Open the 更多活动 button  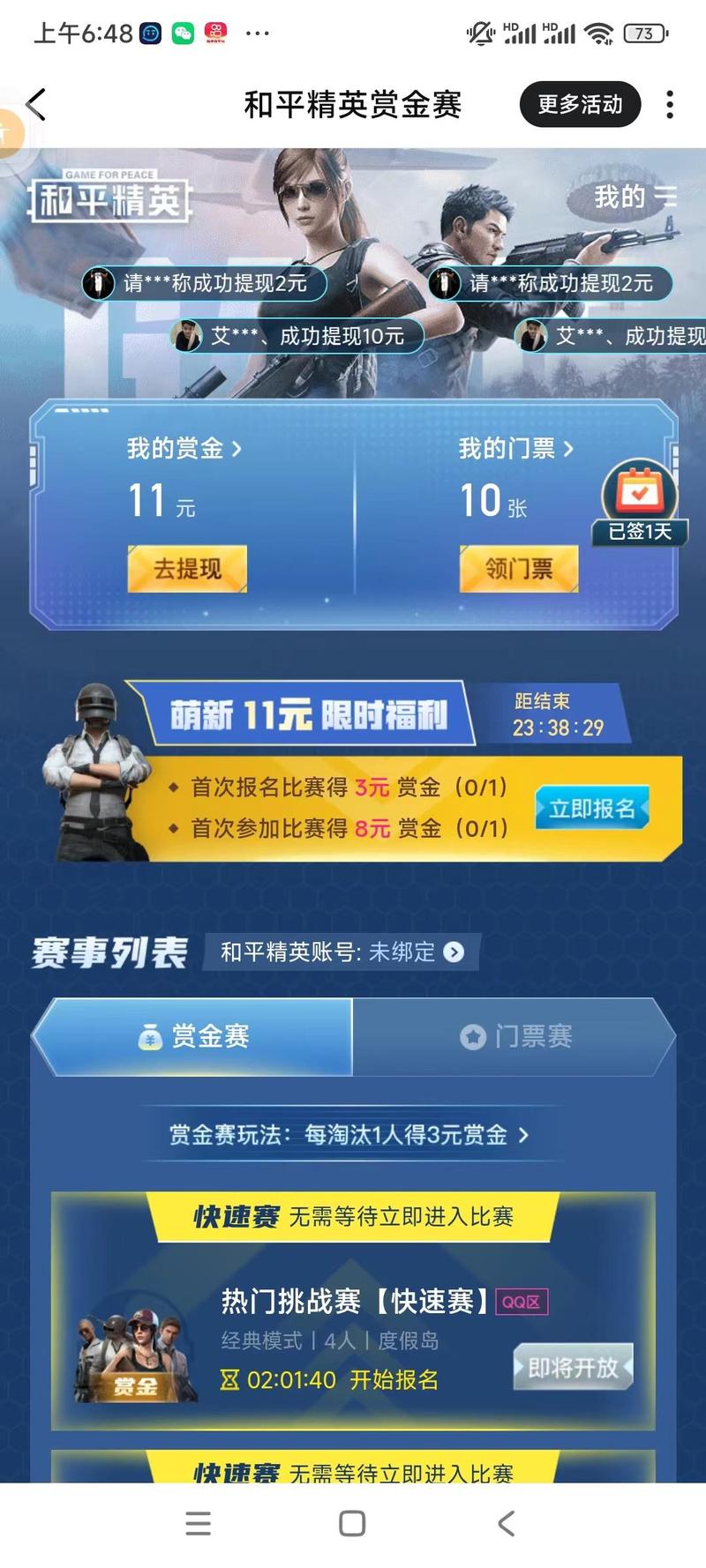[x=580, y=104]
